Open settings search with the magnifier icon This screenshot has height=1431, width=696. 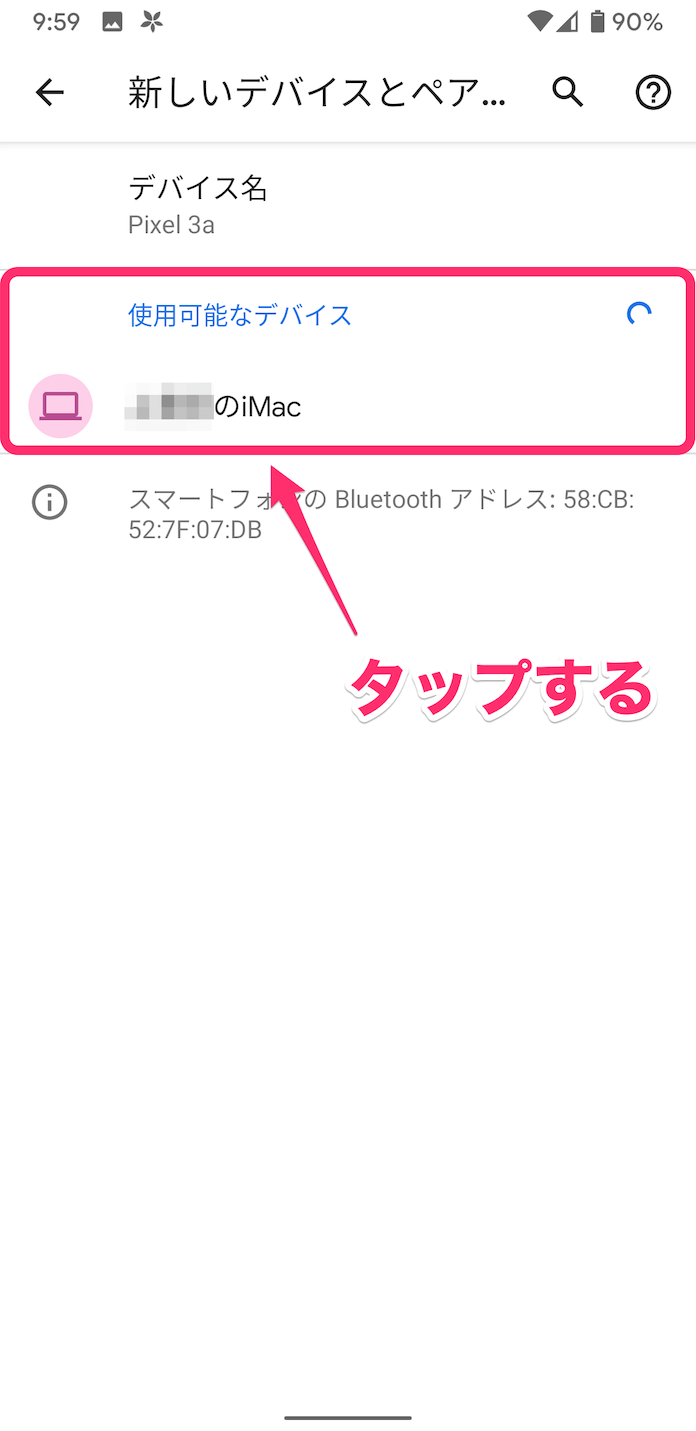568,92
